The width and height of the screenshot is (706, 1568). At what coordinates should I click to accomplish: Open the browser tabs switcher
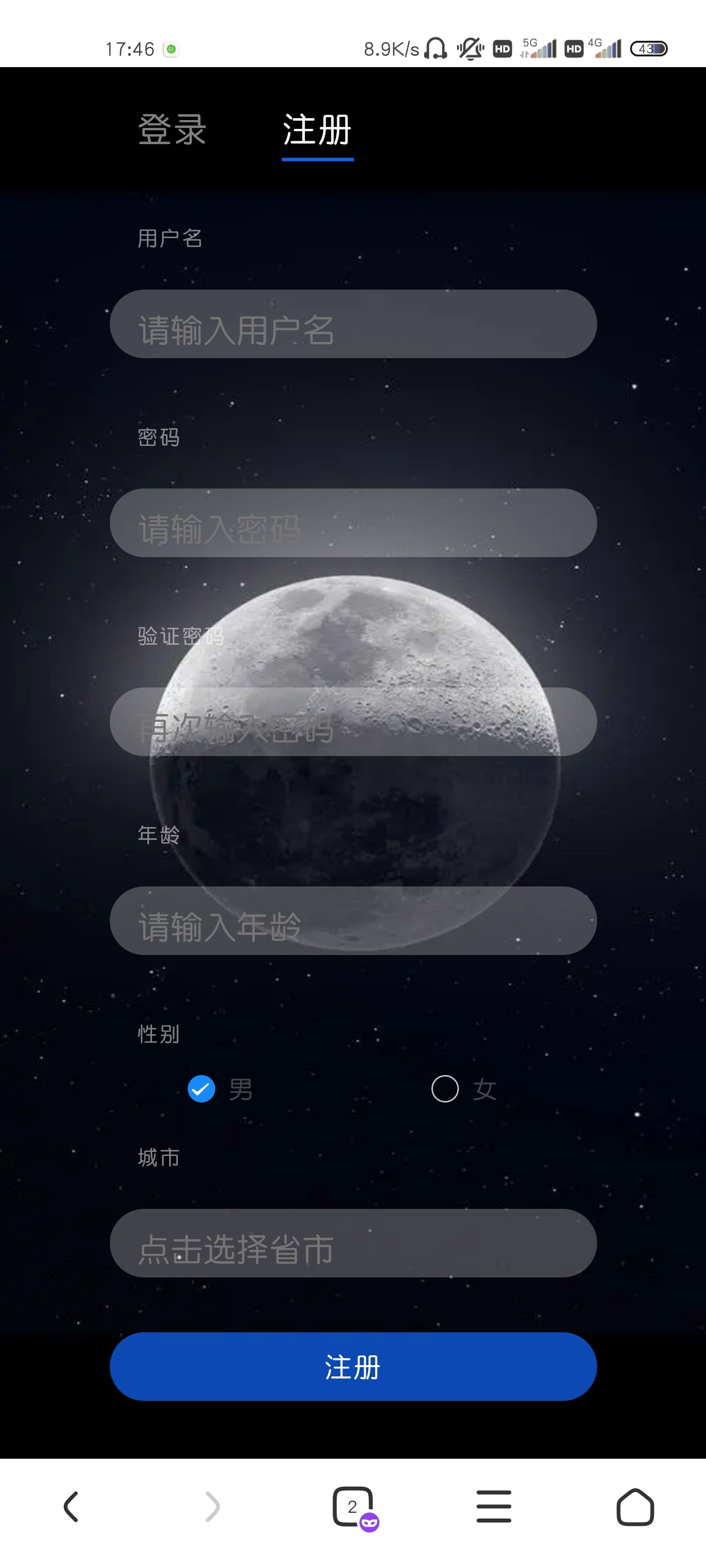pos(353,1507)
